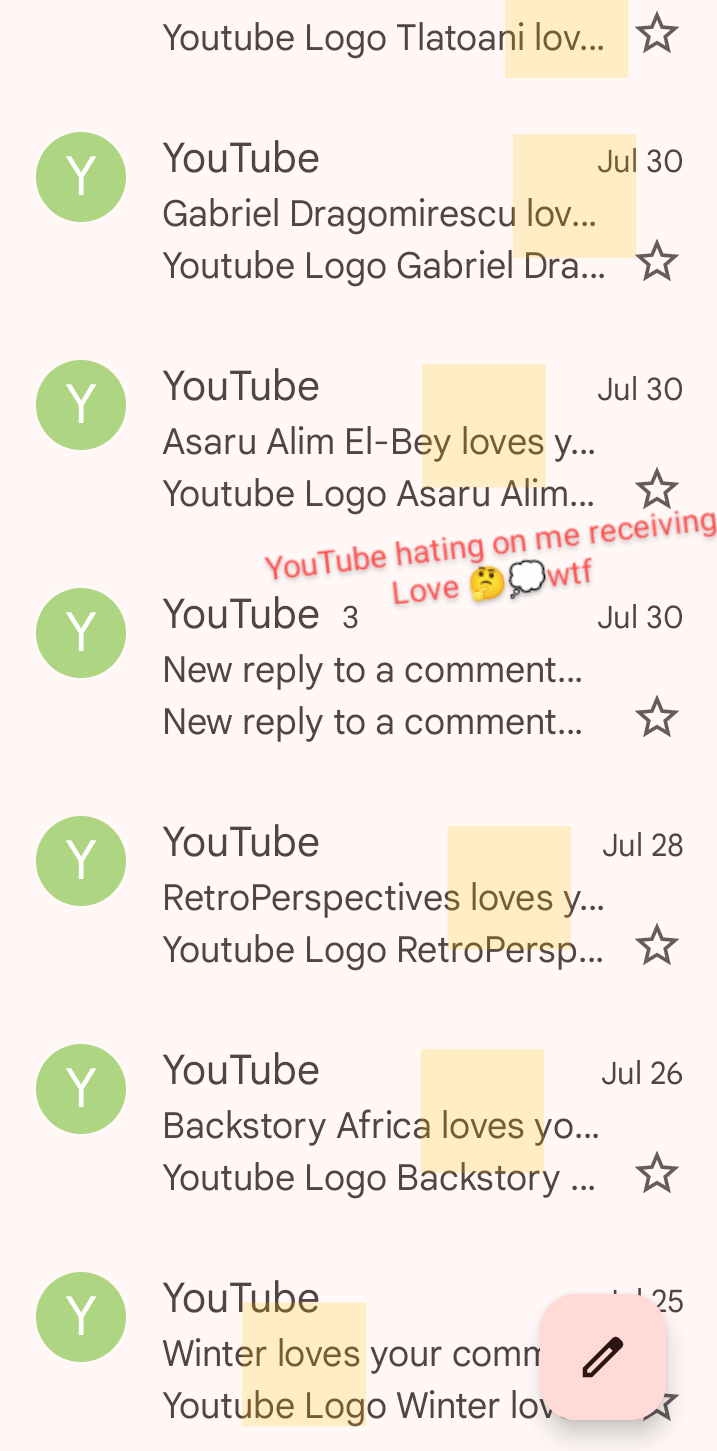Open the Asaru Alim El-Bey email
This screenshot has width=717, height=1451.
(380, 441)
